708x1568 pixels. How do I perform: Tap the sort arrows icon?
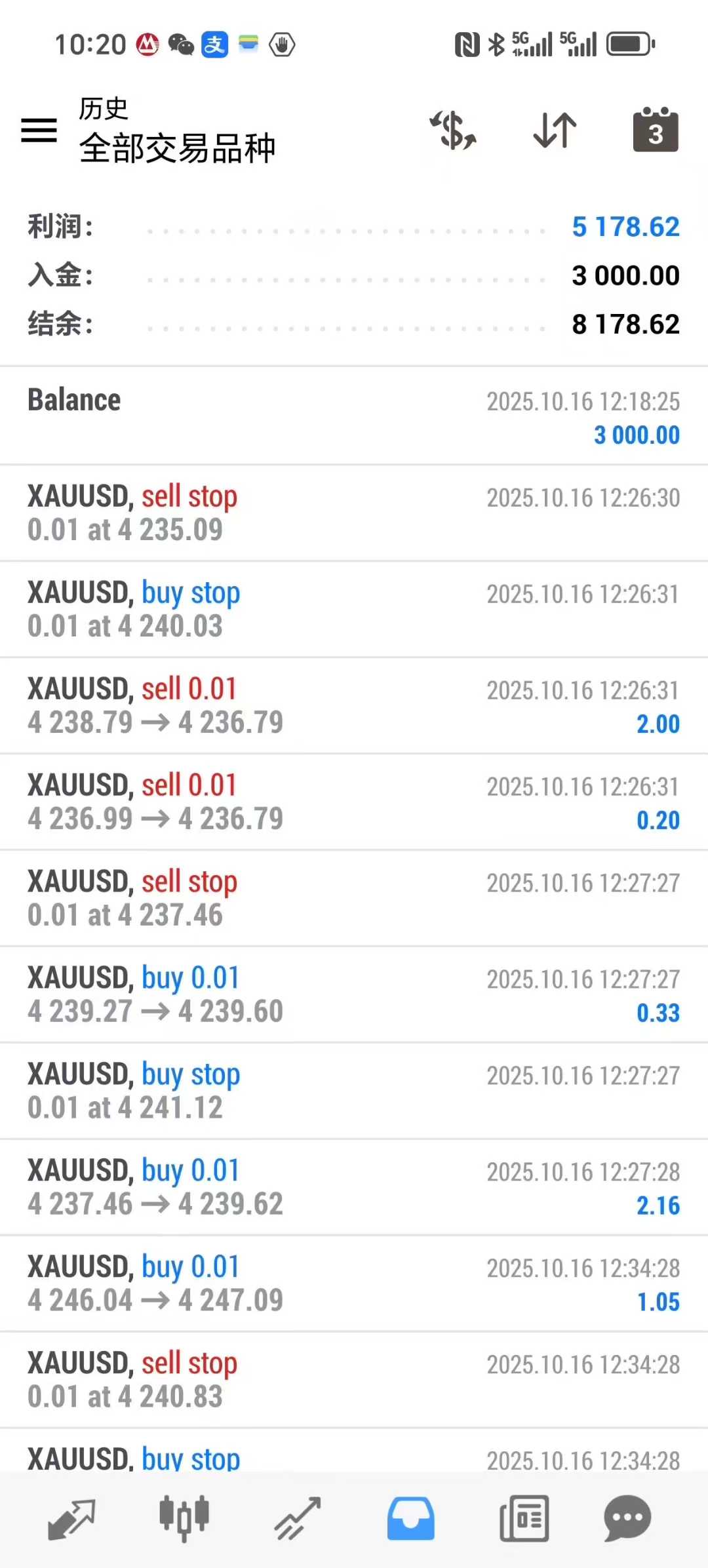[x=555, y=130]
